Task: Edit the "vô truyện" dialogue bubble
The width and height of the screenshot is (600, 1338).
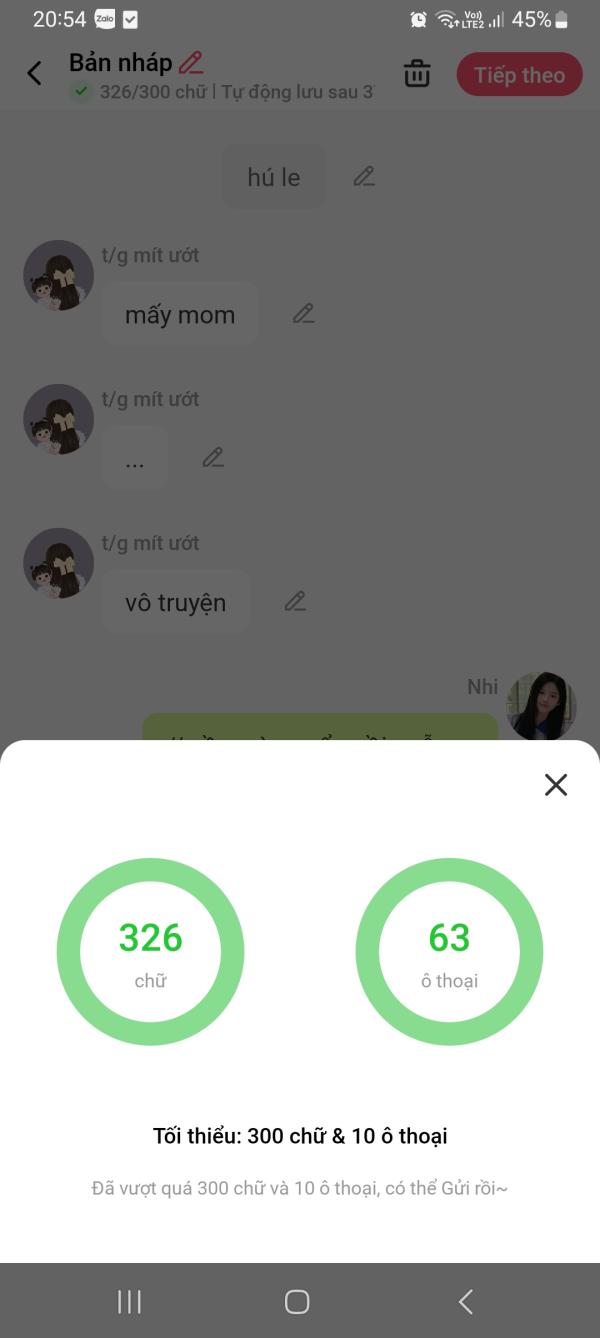Action: [295, 602]
